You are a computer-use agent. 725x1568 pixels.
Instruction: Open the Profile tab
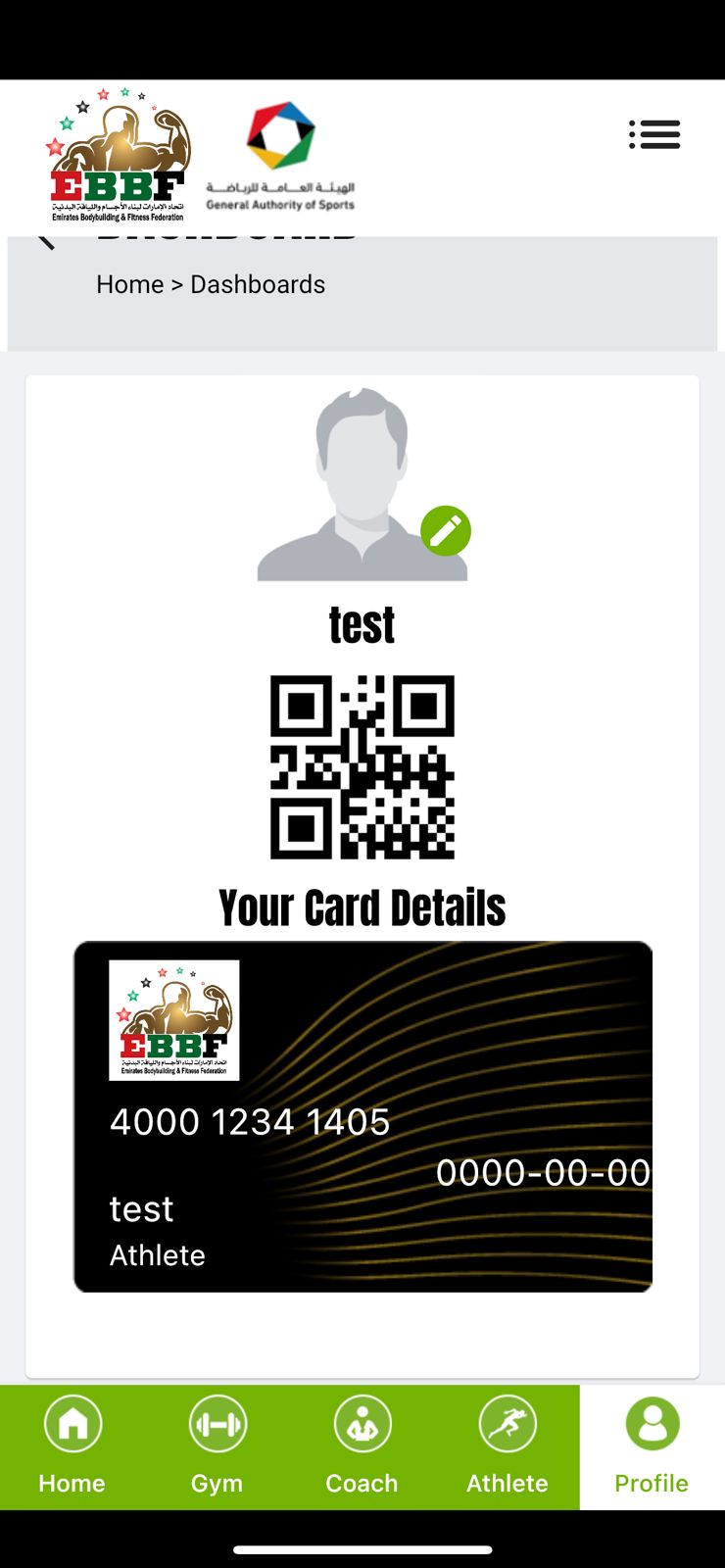[652, 1445]
